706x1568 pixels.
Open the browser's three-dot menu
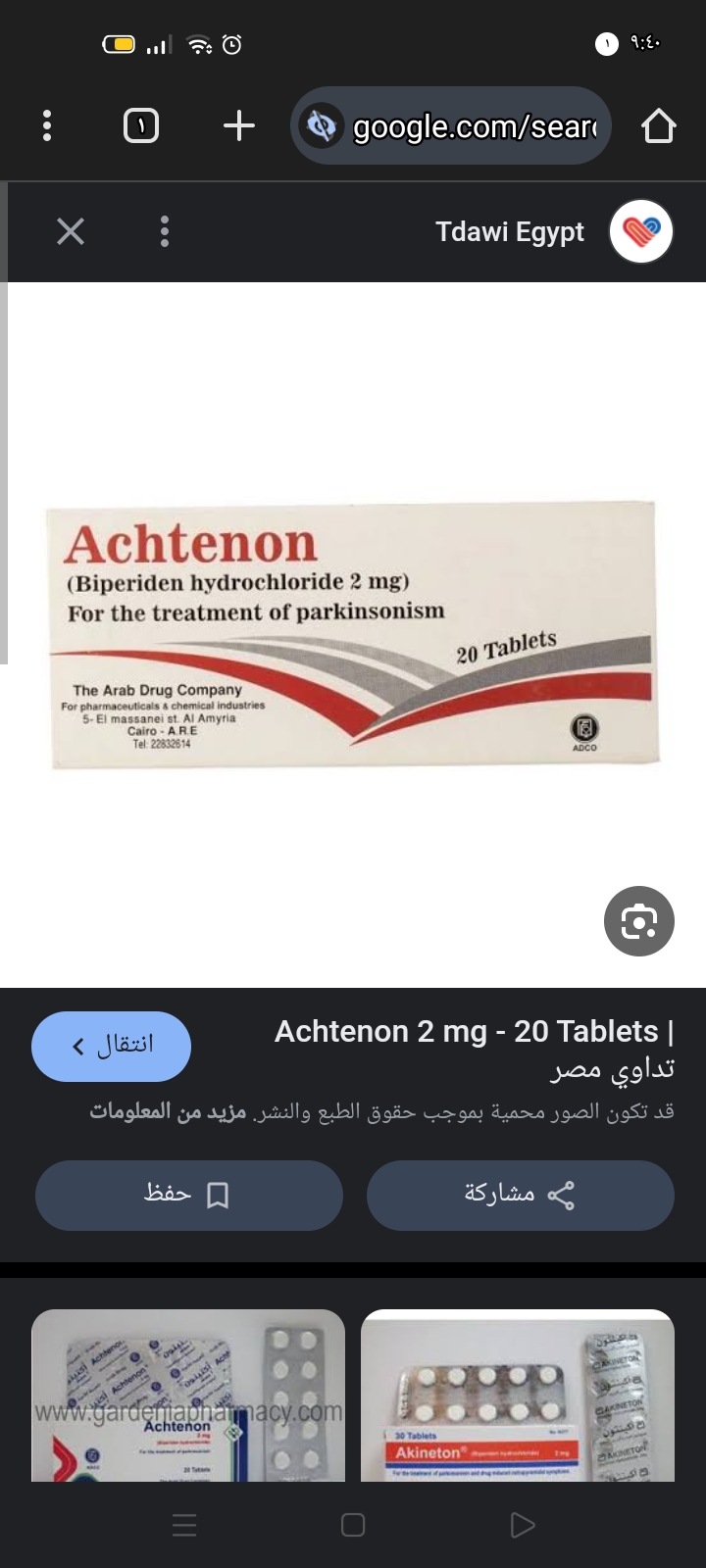coord(47,126)
